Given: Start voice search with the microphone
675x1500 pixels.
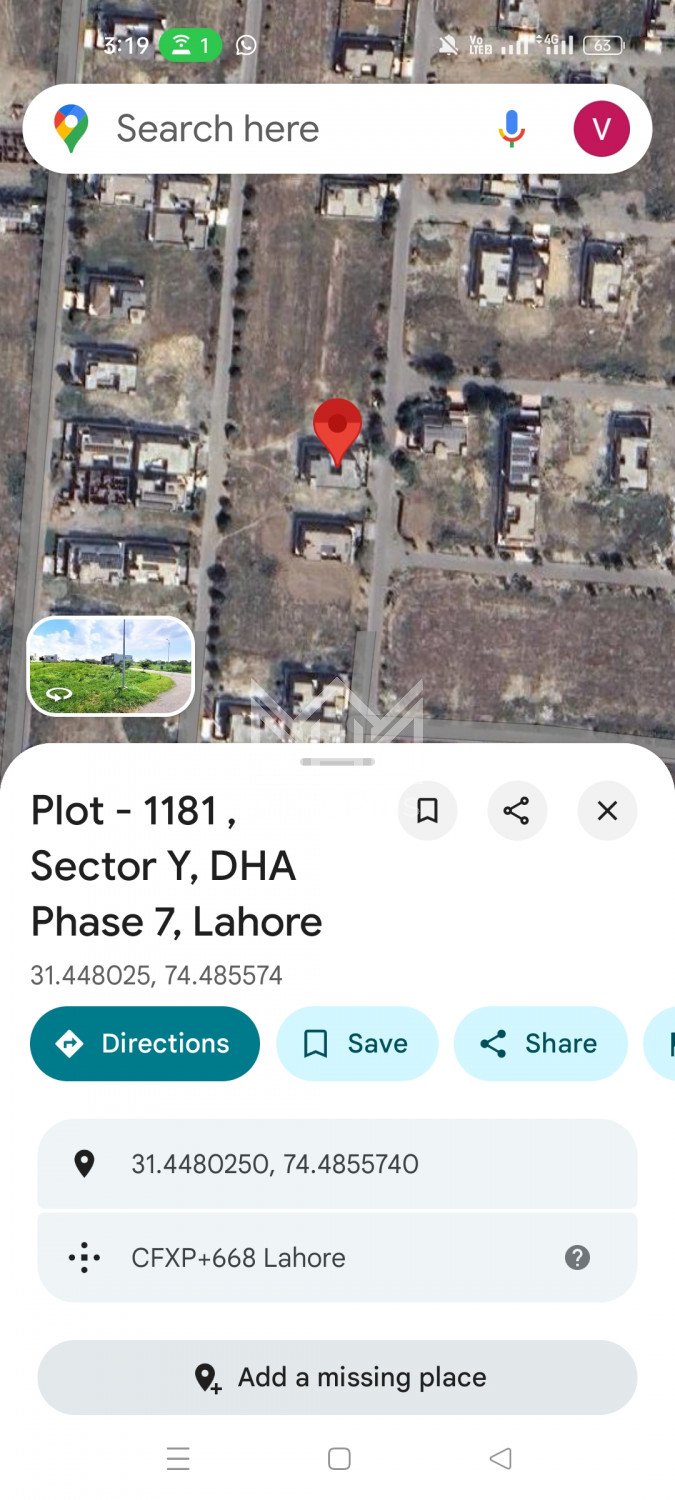Looking at the screenshot, I should coord(511,129).
